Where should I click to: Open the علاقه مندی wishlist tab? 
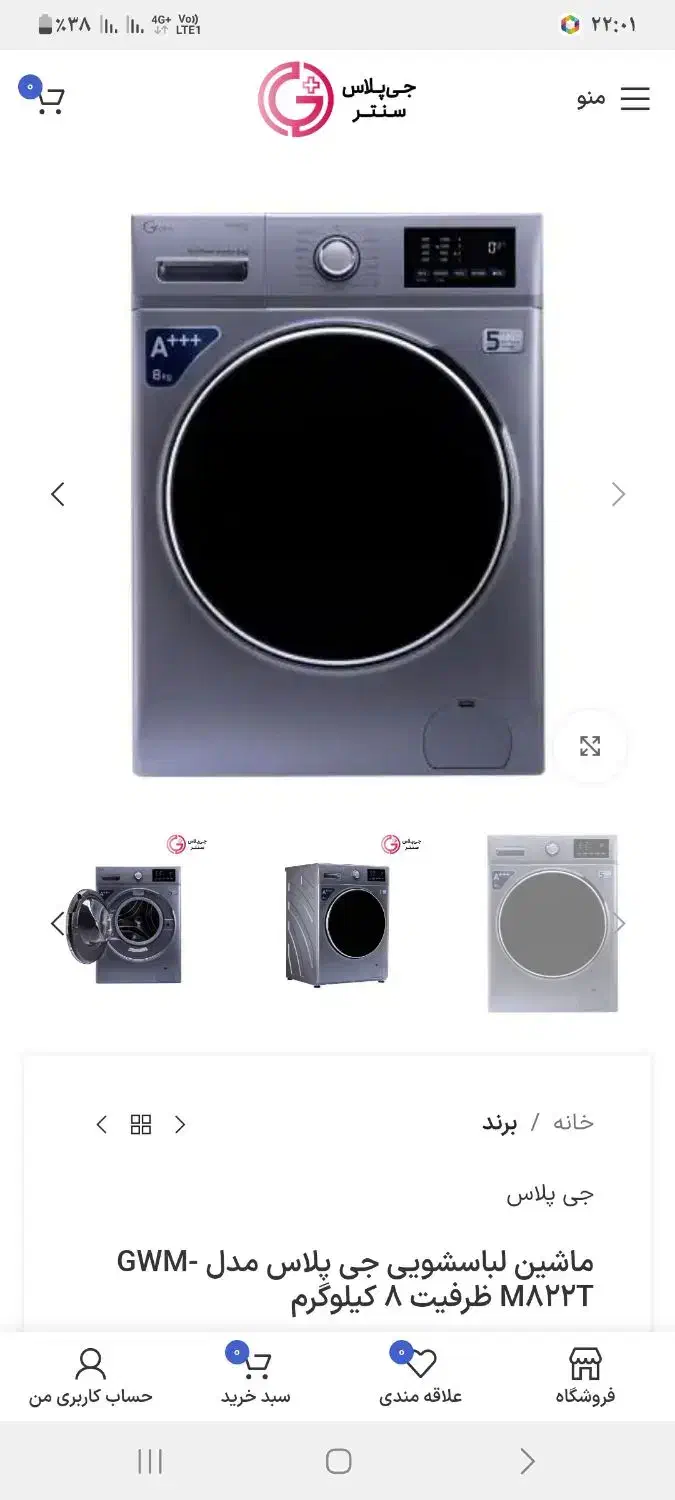coord(420,1376)
